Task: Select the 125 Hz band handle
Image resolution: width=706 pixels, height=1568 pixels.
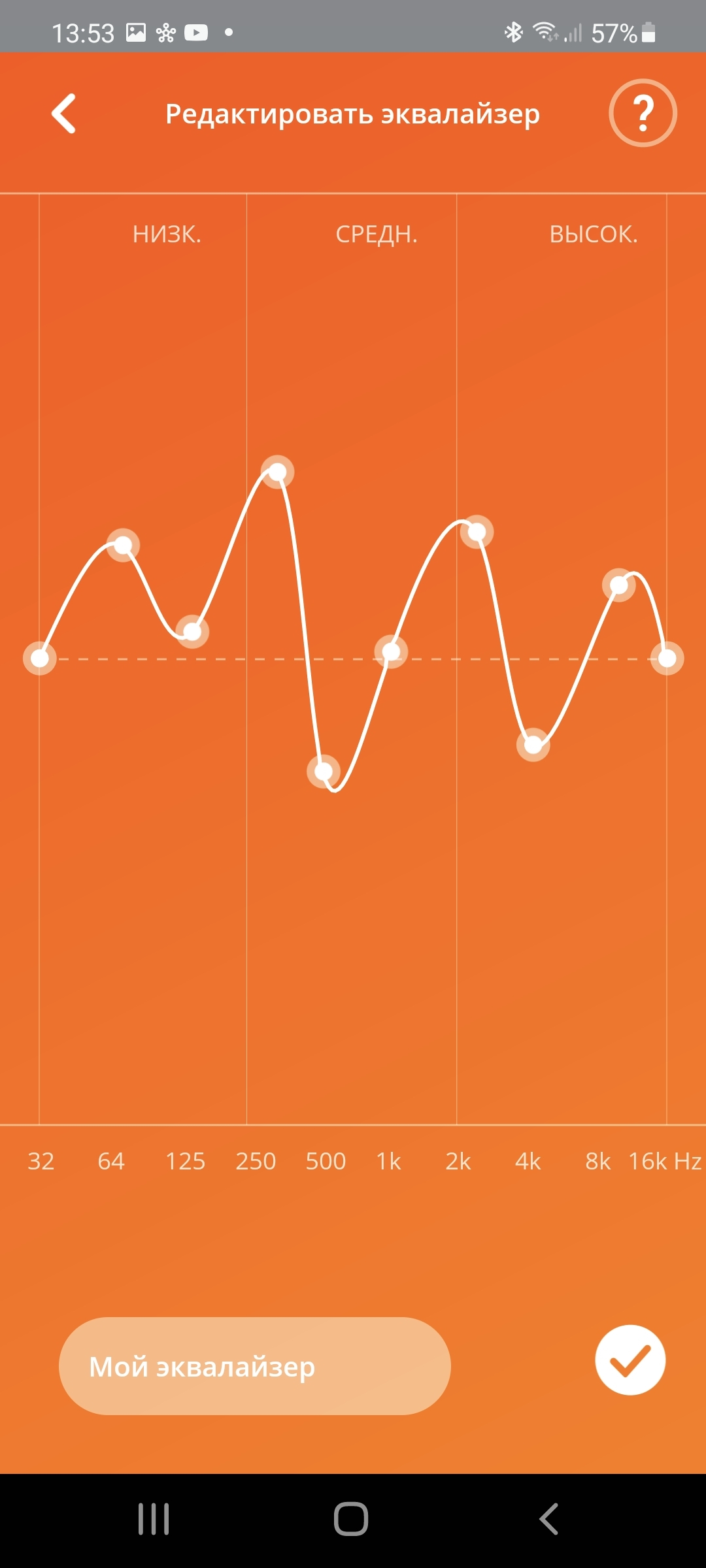Action: click(192, 631)
